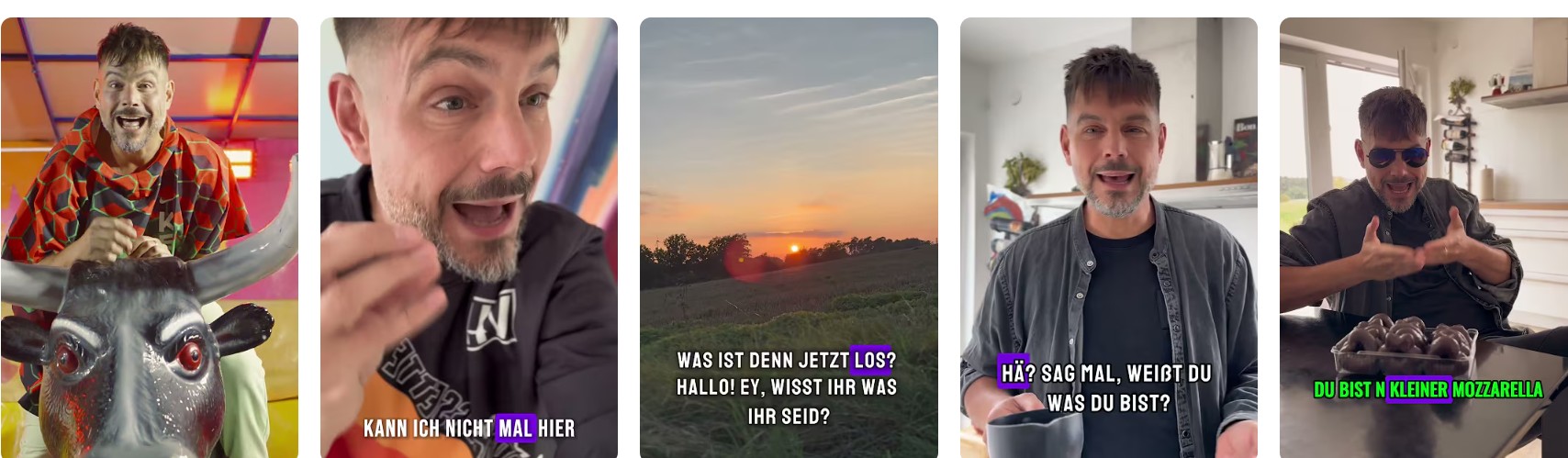
Task: Open the video captioned 'Kann ich nicht mal hier'
Action: pyautogui.click(x=468, y=237)
